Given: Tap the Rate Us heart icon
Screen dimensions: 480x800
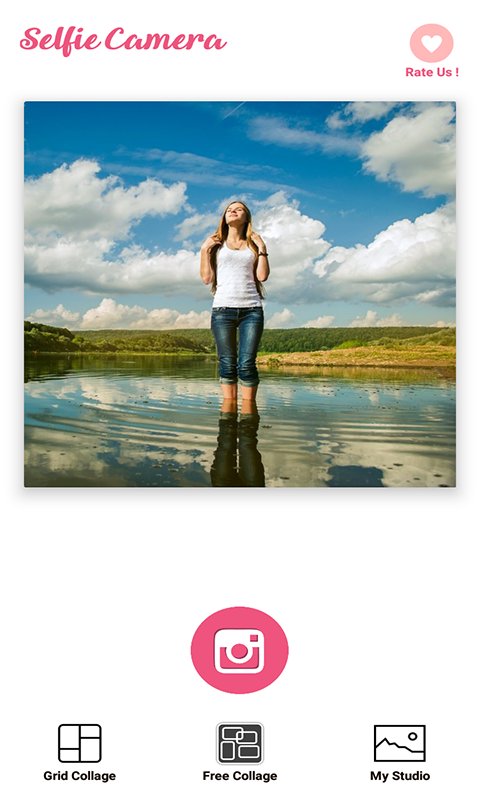Looking at the screenshot, I should pos(432,43).
